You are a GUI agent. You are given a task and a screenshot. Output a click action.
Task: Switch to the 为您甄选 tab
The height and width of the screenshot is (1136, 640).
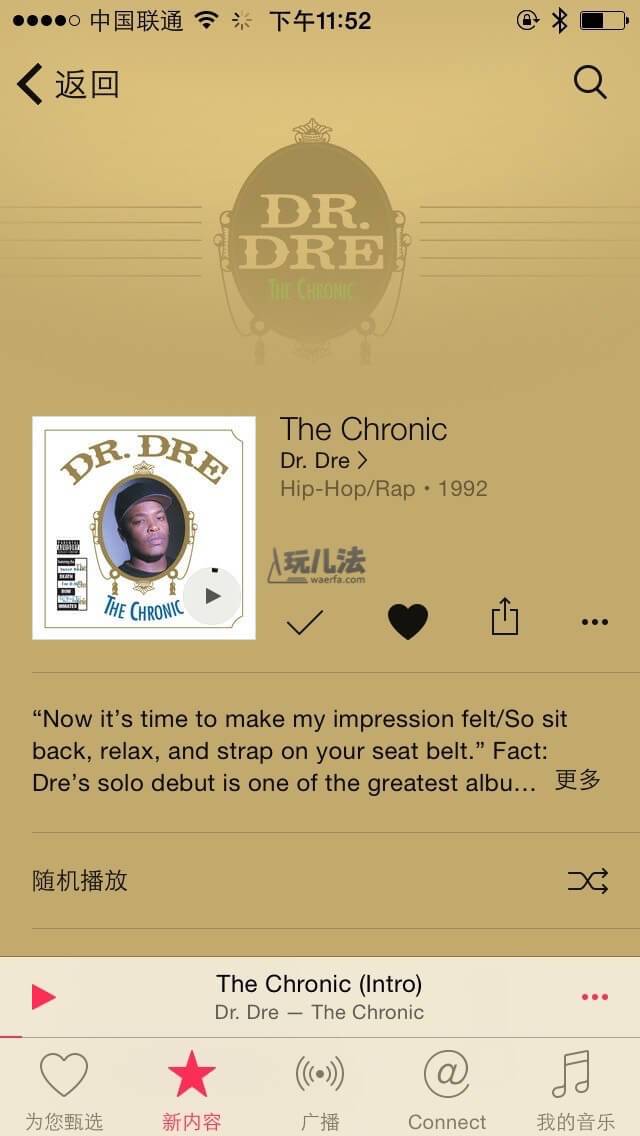[64, 1090]
